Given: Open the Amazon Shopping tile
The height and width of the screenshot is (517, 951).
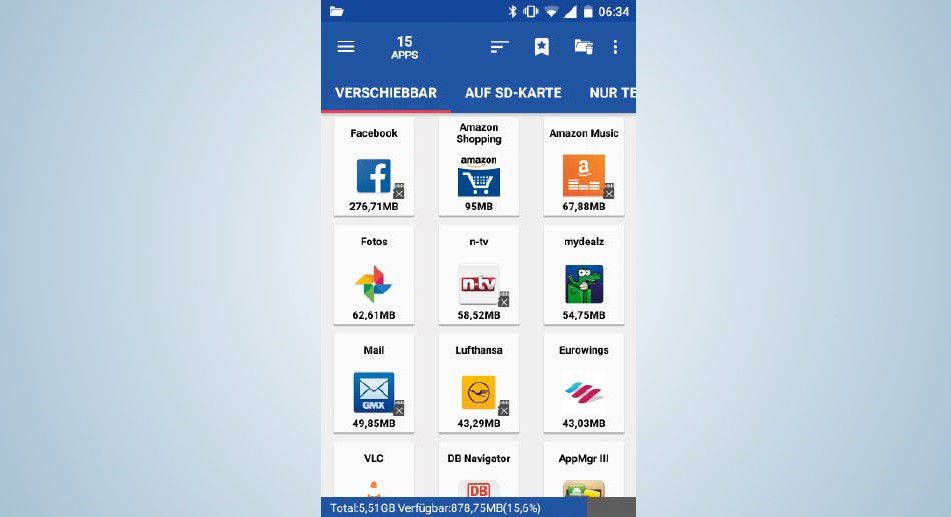Looking at the screenshot, I should 479,168.
